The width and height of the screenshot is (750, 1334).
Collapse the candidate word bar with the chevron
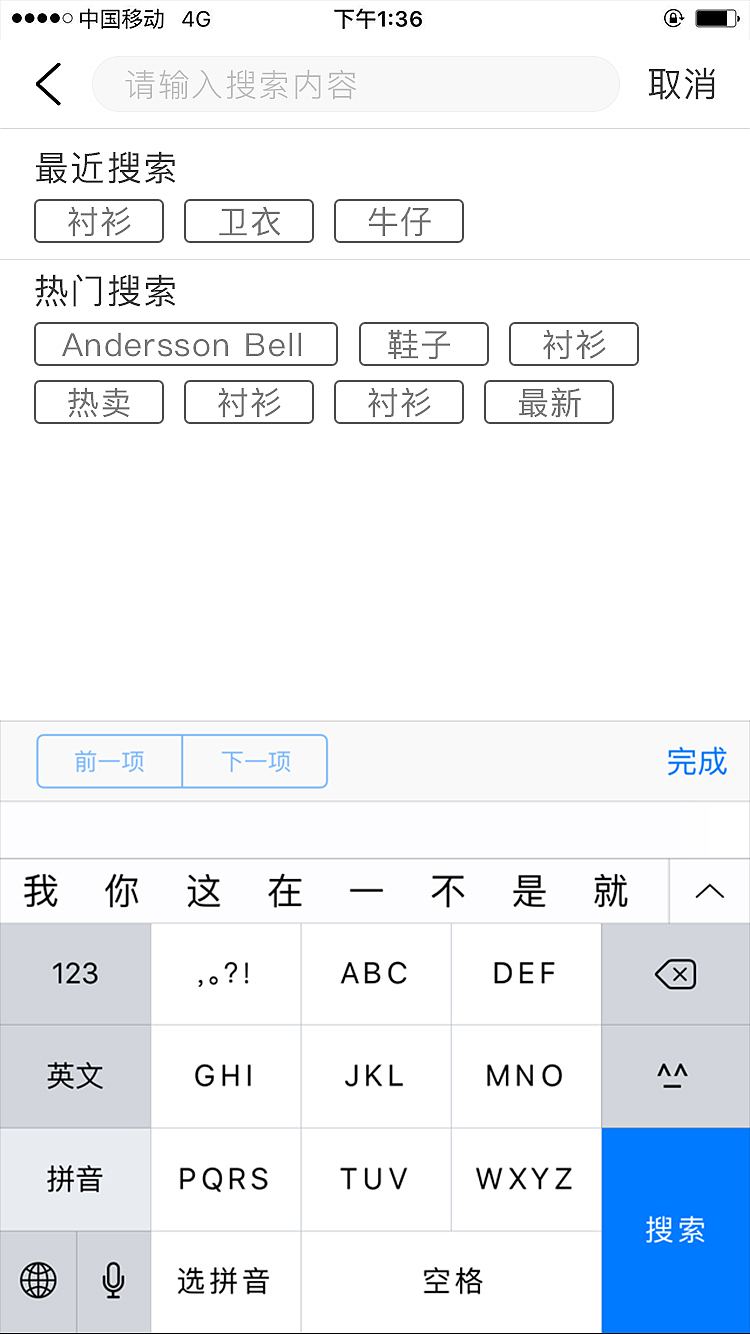pyautogui.click(x=709, y=891)
